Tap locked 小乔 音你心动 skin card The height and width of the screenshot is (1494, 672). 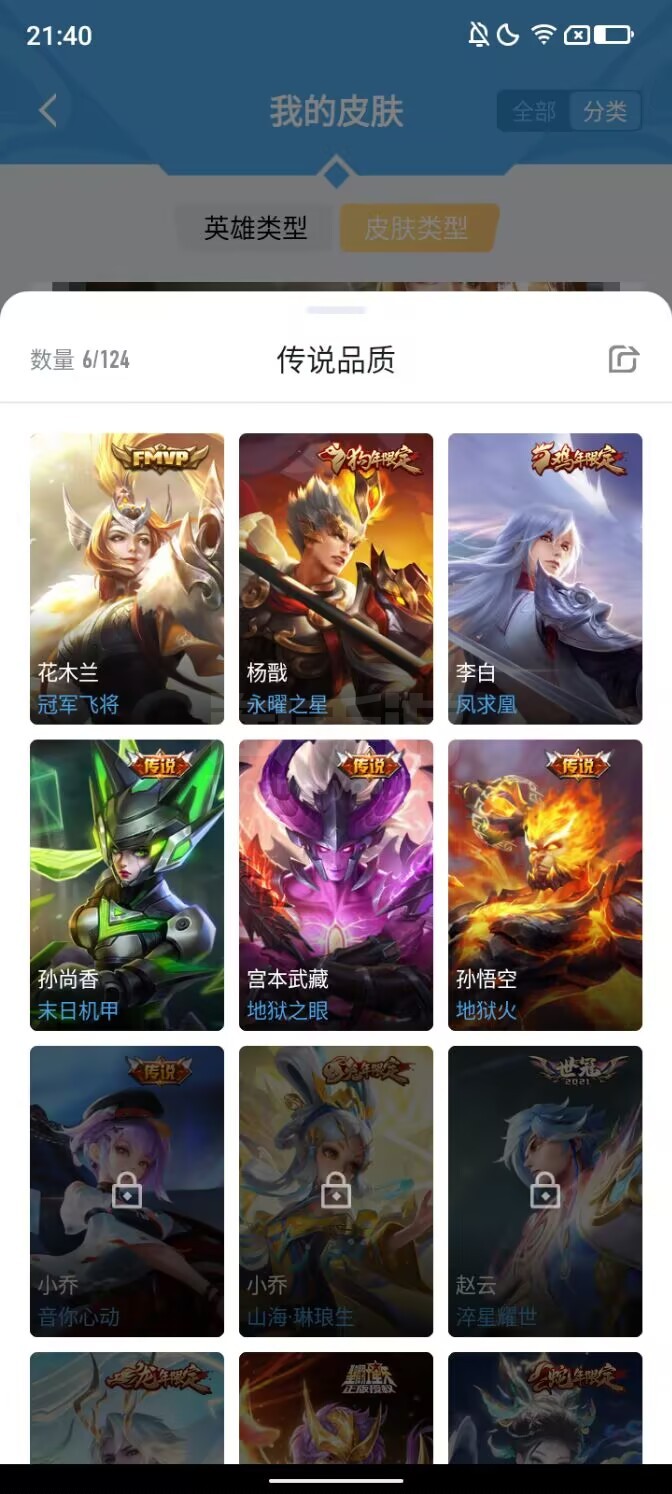pos(127,1191)
